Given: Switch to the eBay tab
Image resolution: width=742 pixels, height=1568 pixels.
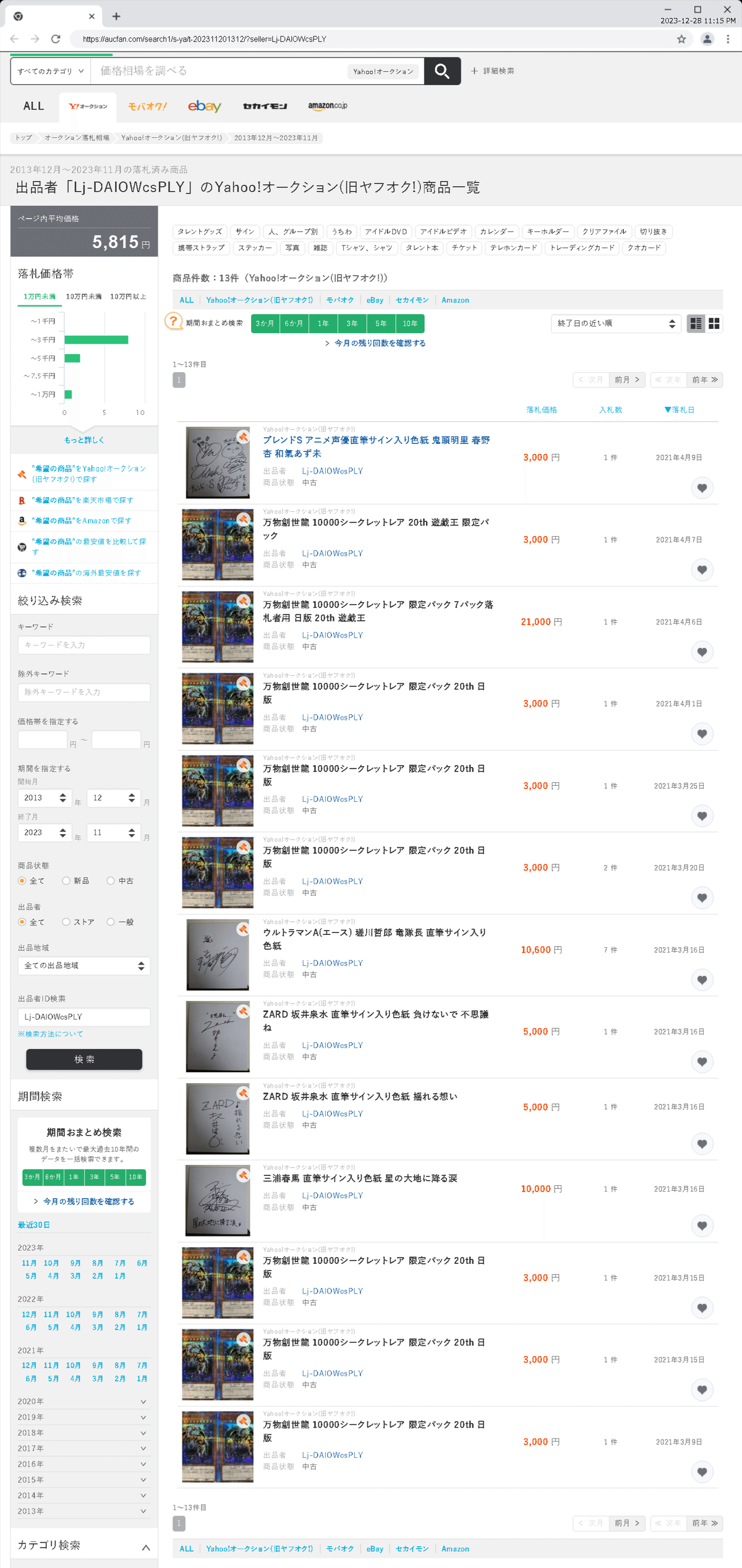Looking at the screenshot, I should coord(204,106).
